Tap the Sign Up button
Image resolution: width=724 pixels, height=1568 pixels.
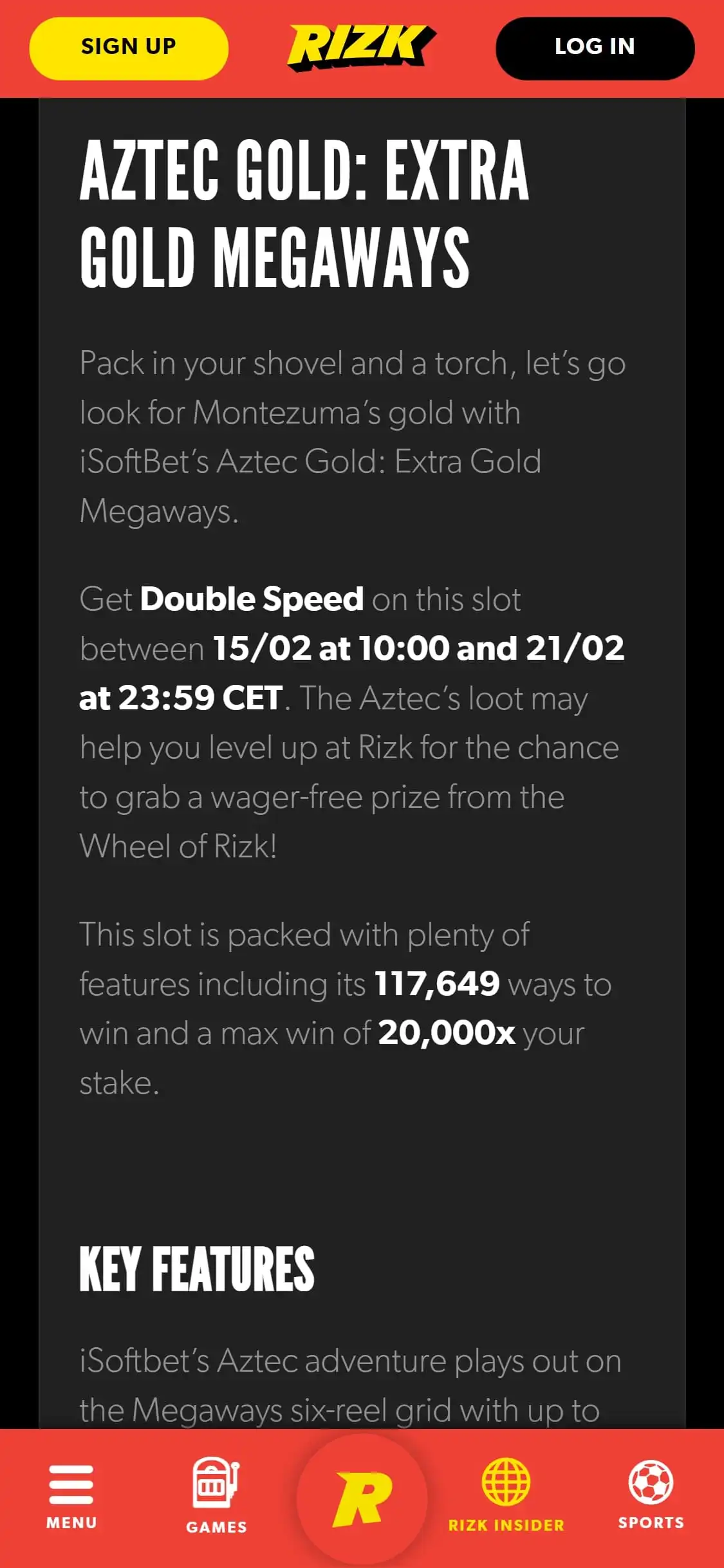[129, 48]
